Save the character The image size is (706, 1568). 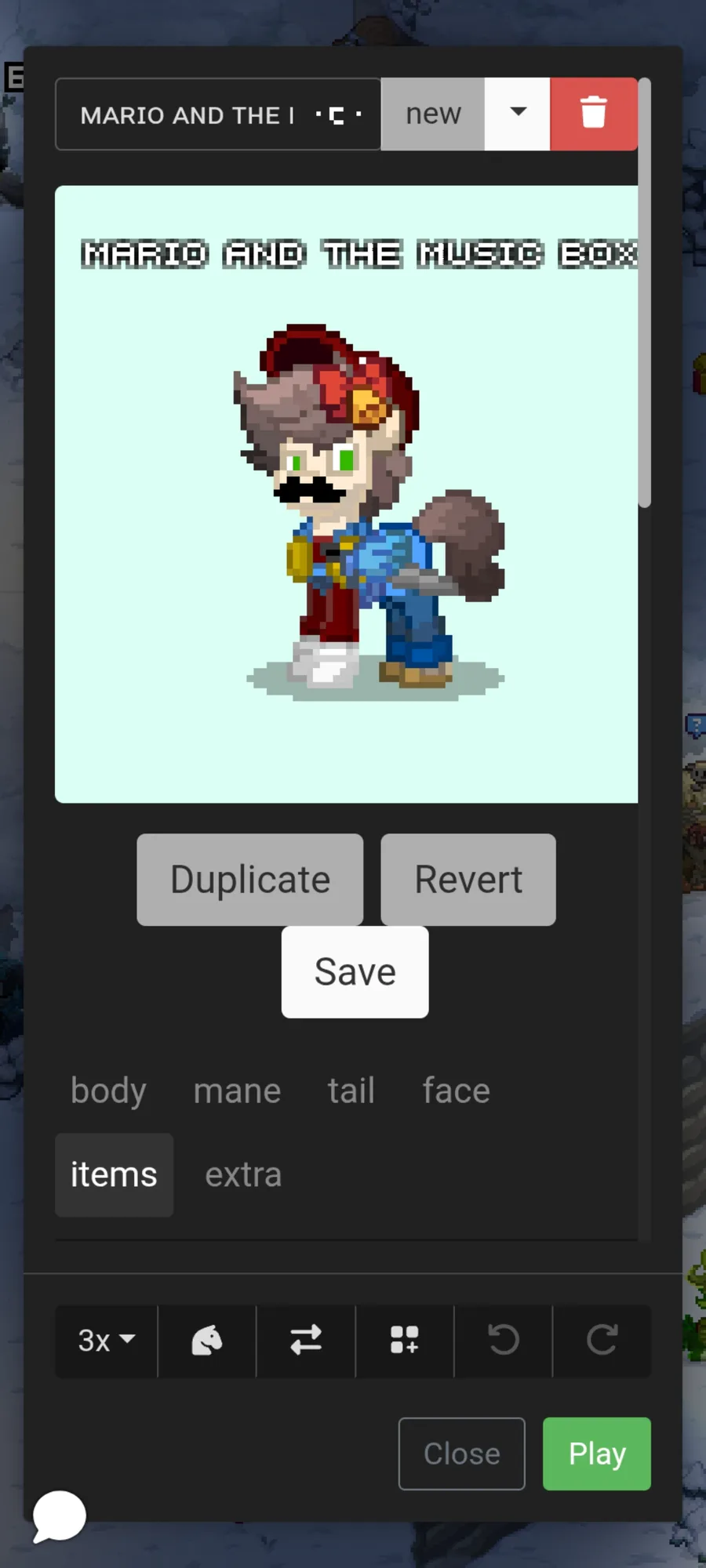click(355, 972)
